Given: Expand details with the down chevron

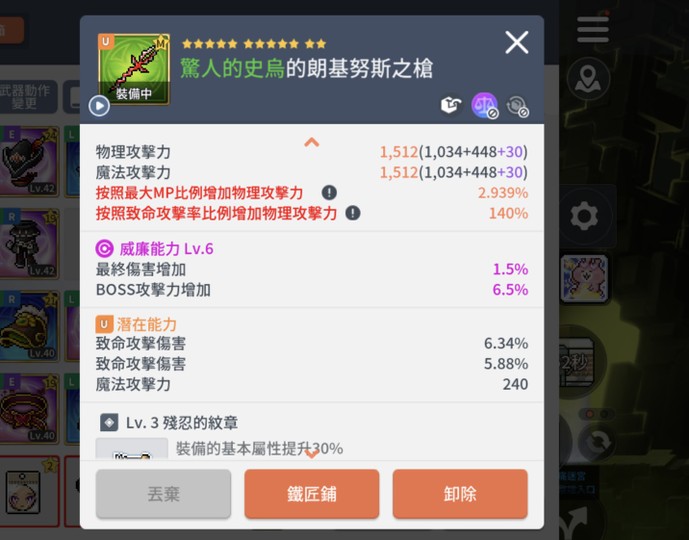Looking at the screenshot, I should pos(312,453).
